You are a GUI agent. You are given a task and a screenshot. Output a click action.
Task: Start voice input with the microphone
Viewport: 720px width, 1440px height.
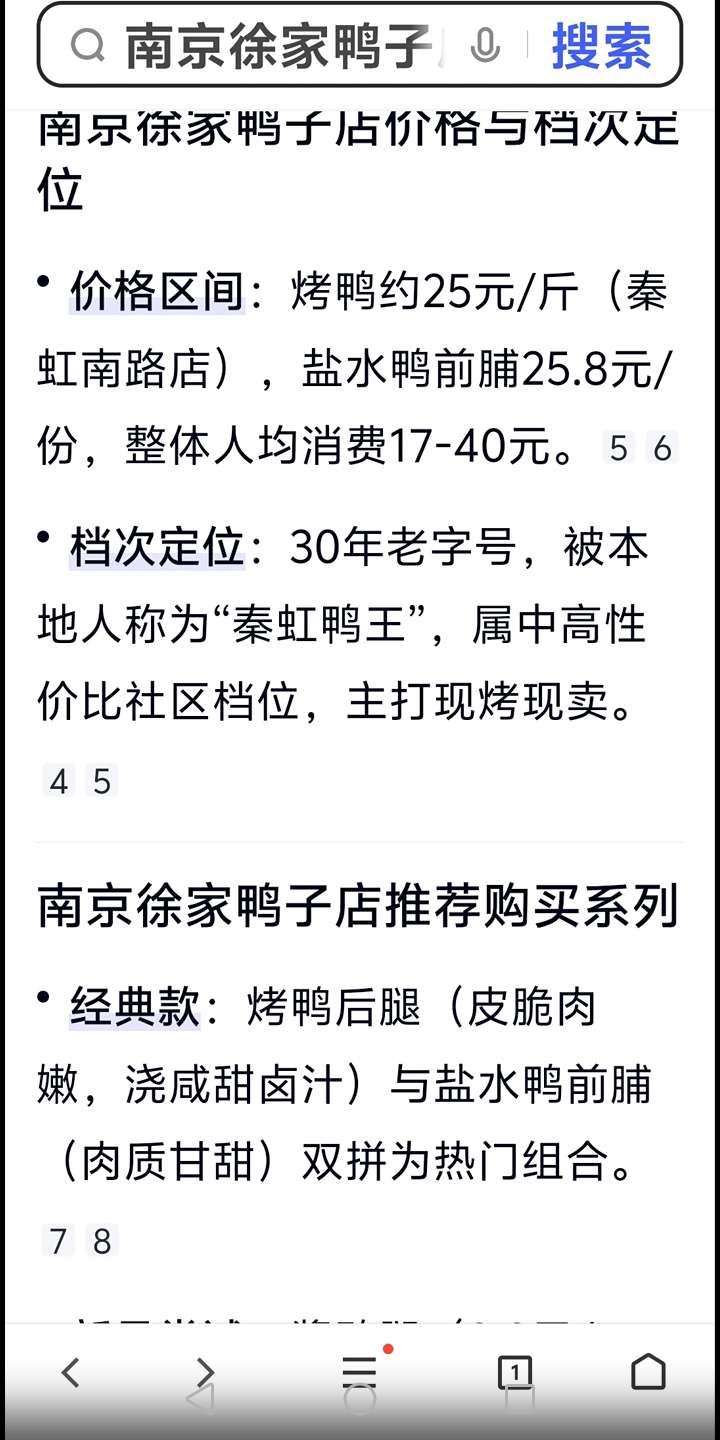click(485, 46)
